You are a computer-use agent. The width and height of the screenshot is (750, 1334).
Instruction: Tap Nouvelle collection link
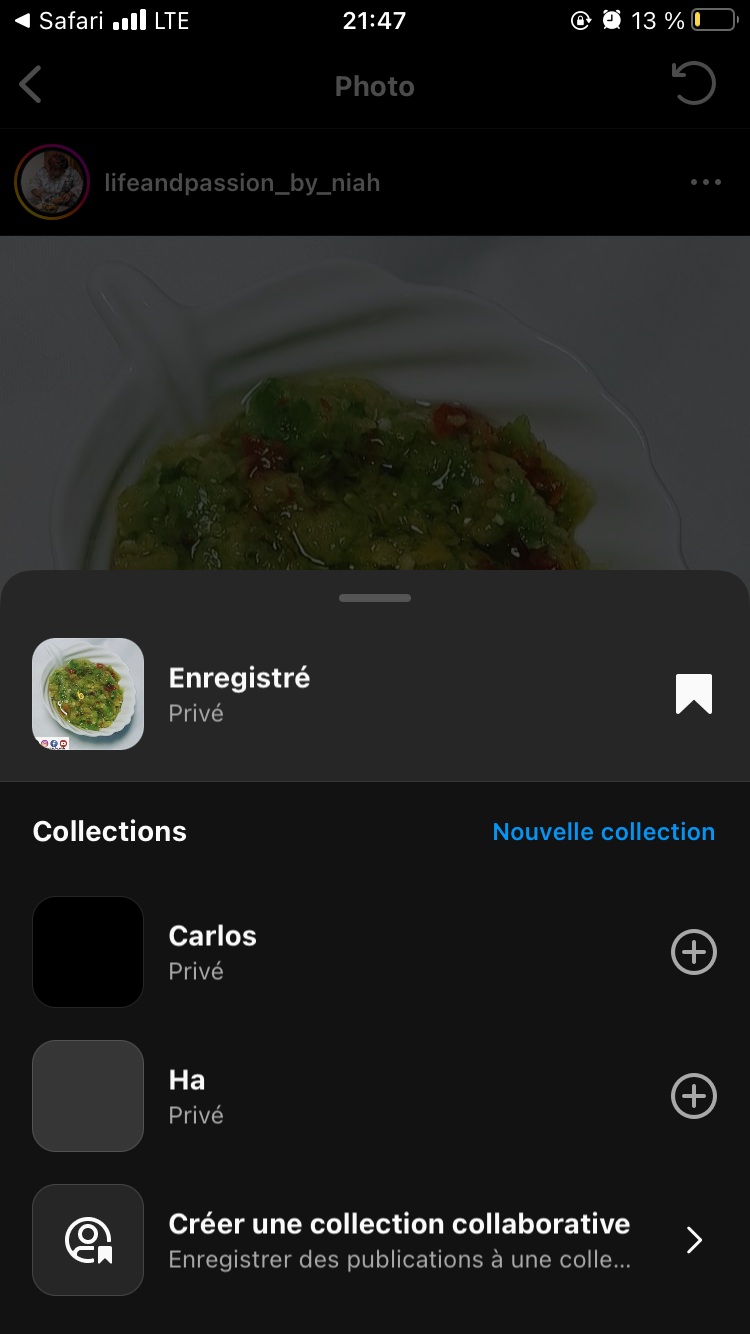tap(603, 832)
